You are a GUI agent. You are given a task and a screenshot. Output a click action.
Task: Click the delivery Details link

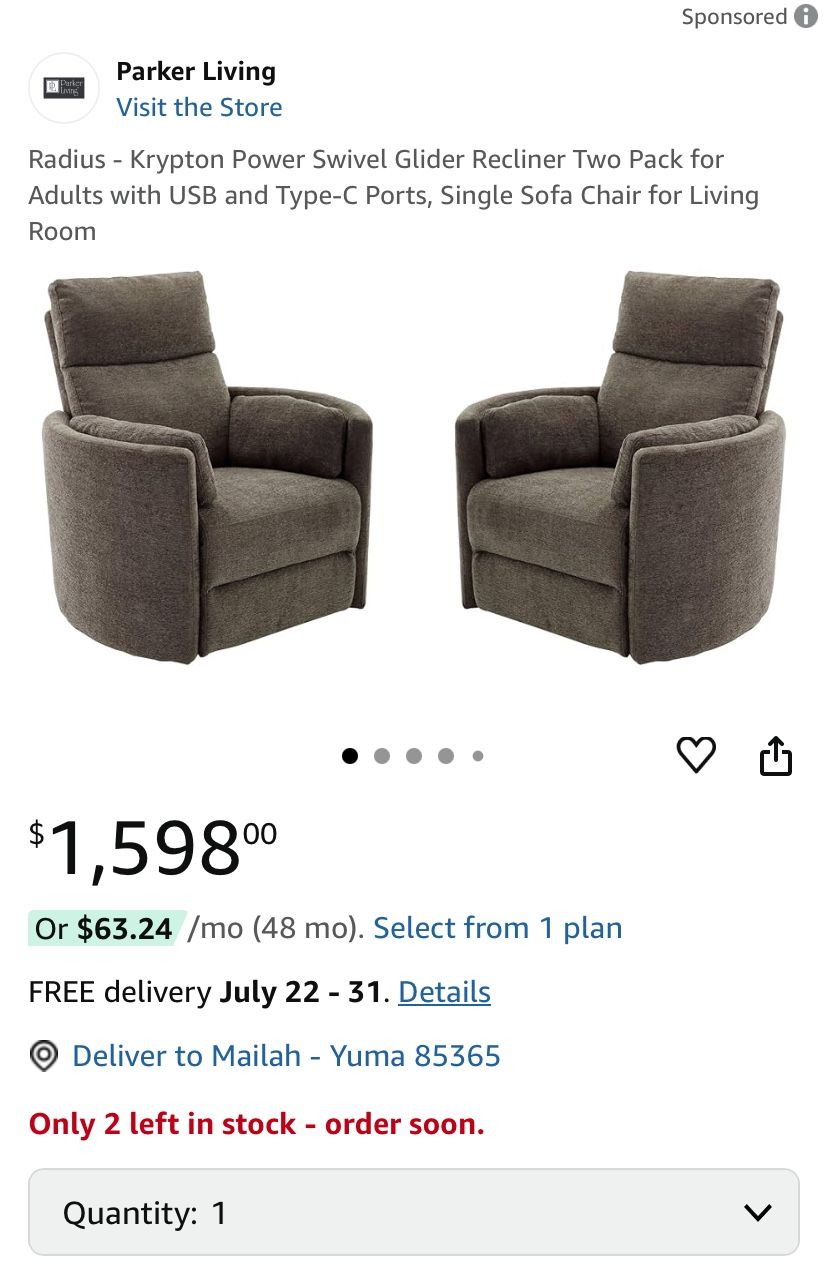point(443,992)
